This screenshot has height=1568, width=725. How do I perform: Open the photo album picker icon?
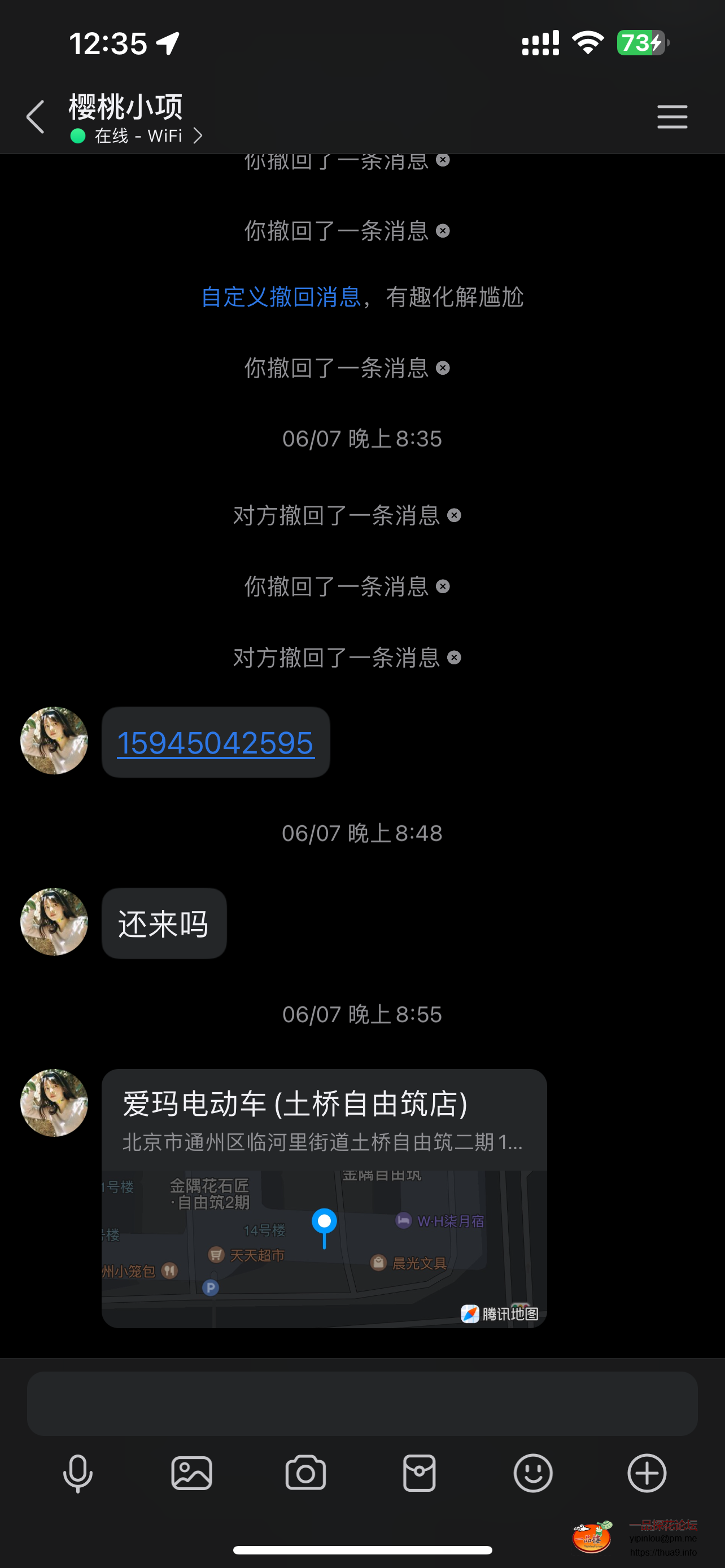[x=191, y=1474]
